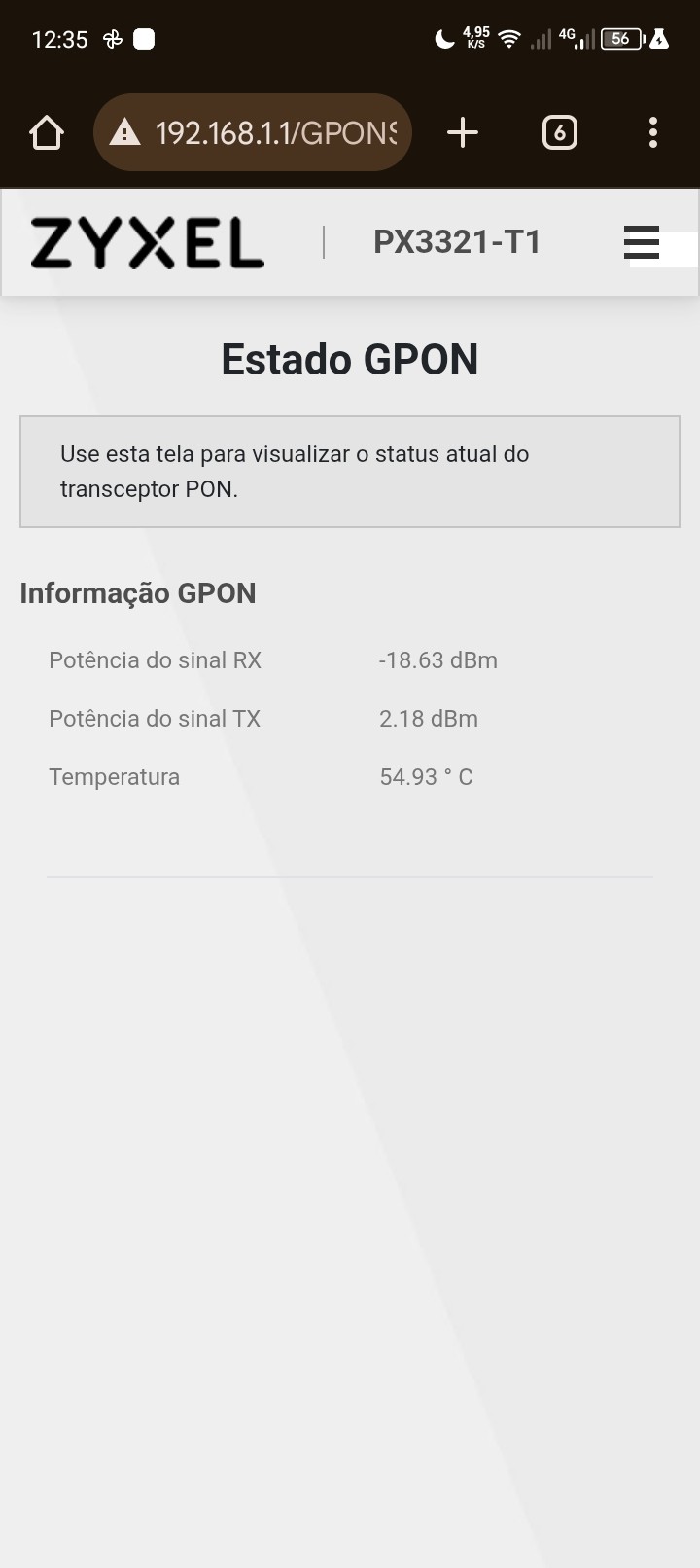Open a new browser tab
Image resolution: width=700 pixels, height=1568 pixels.
click(463, 132)
